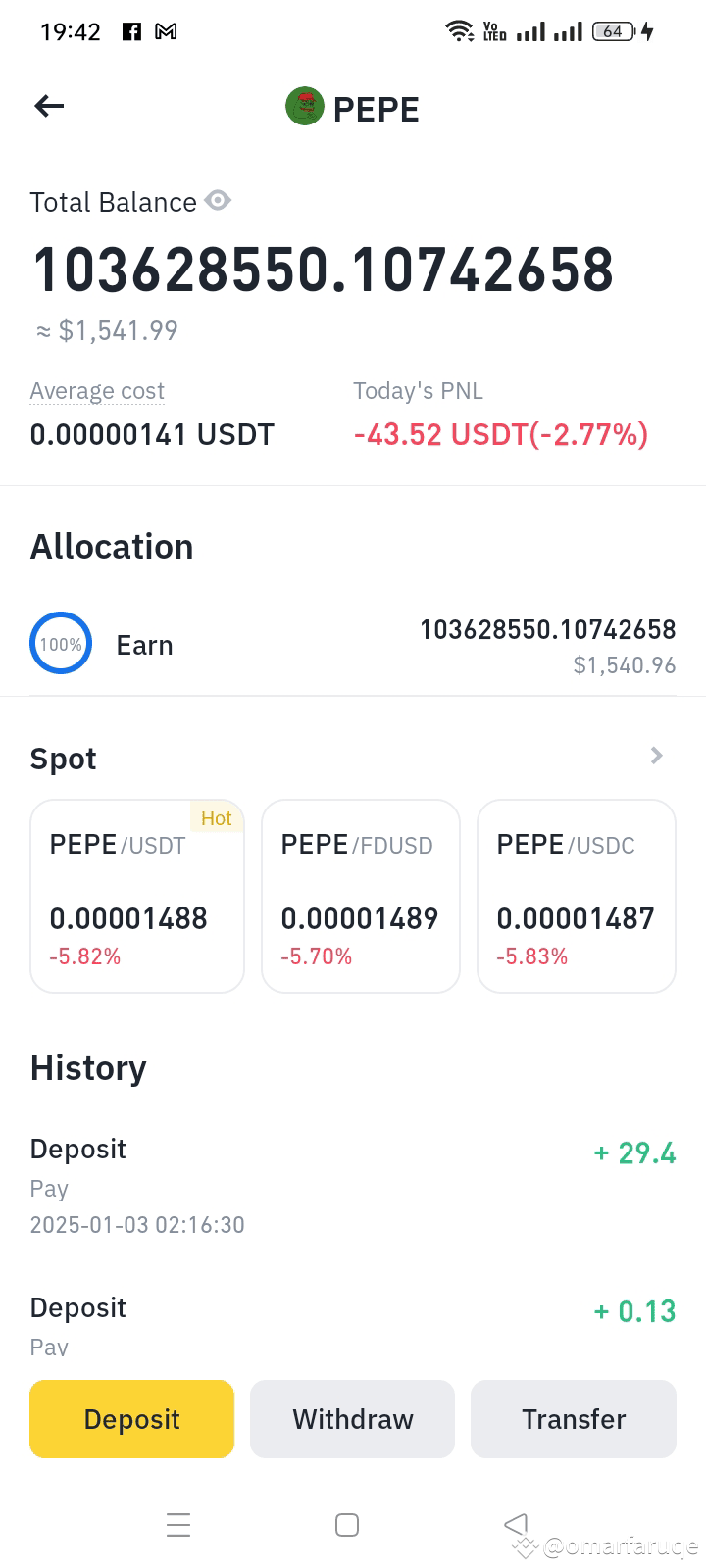Tap the Android back triangle in navigation bar
This screenshot has width=706, height=1568.
517,1524
